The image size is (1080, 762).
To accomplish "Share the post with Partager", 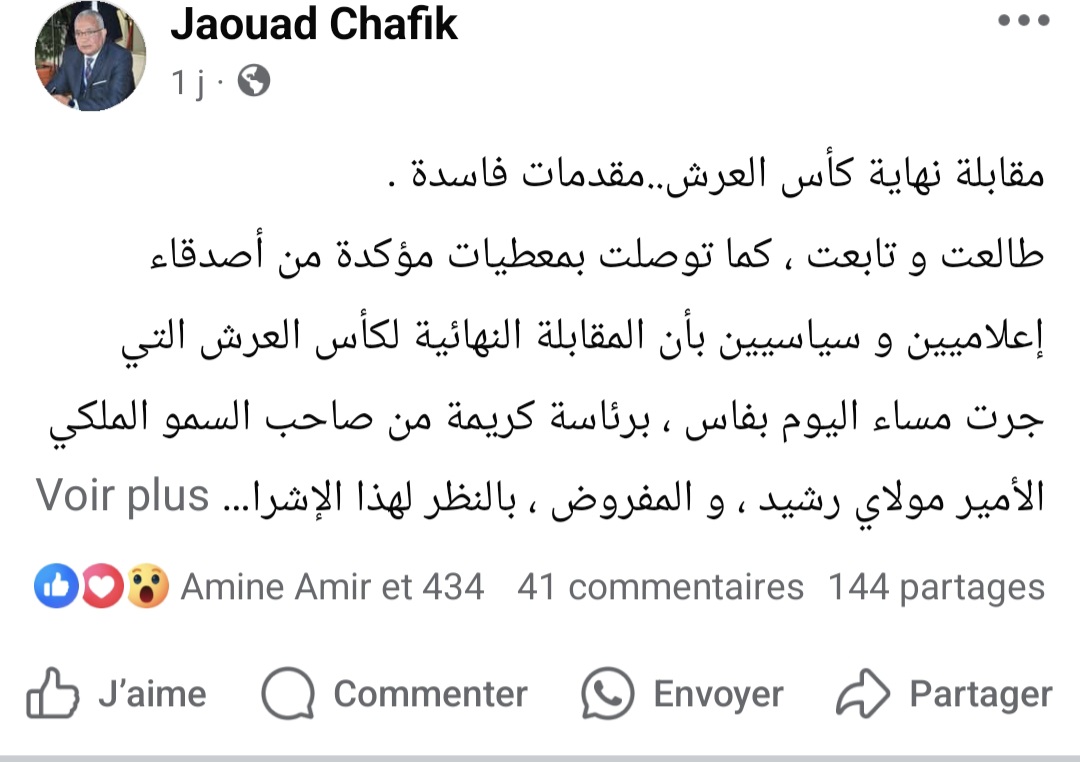I will tap(944, 693).
